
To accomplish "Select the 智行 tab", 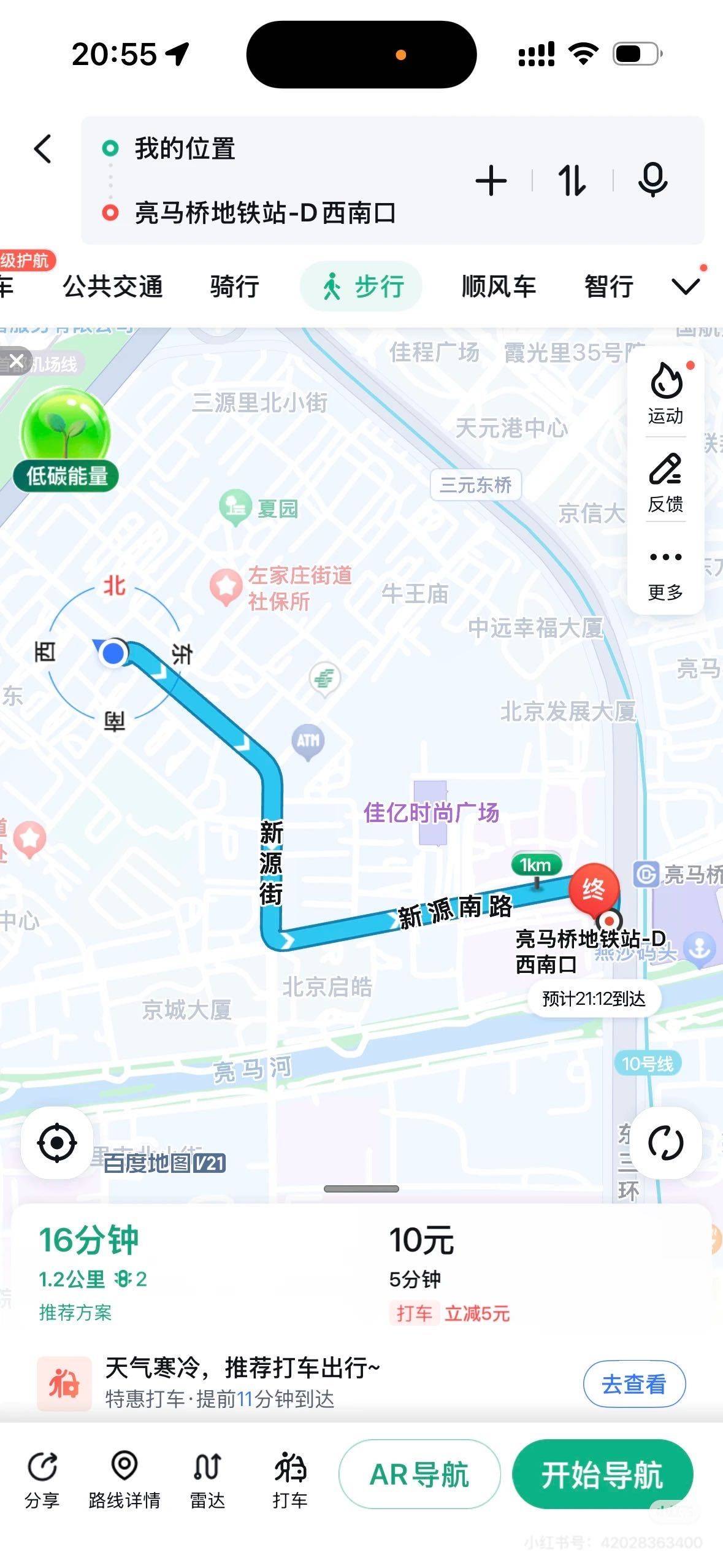I will pos(608,286).
